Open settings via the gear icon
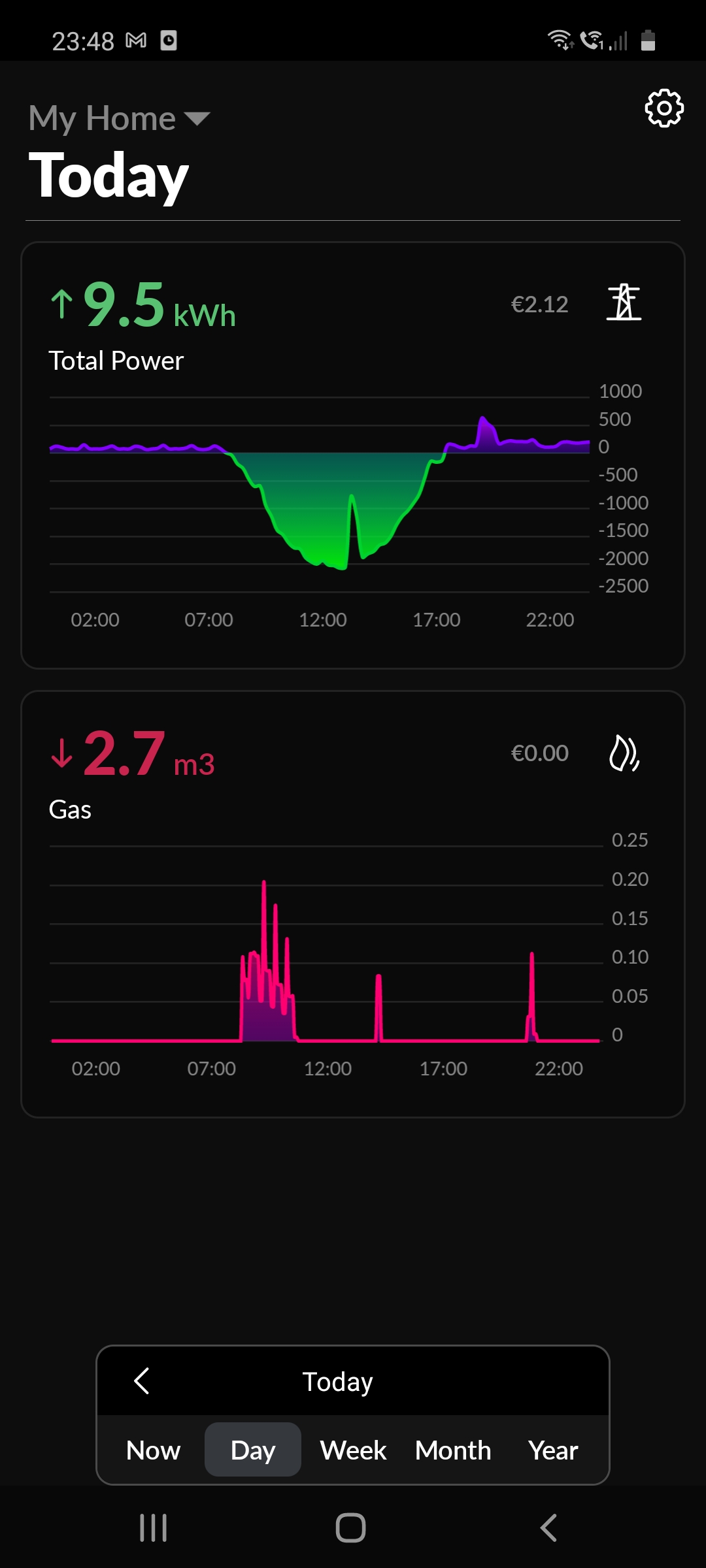The image size is (706, 1568). [664, 108]
